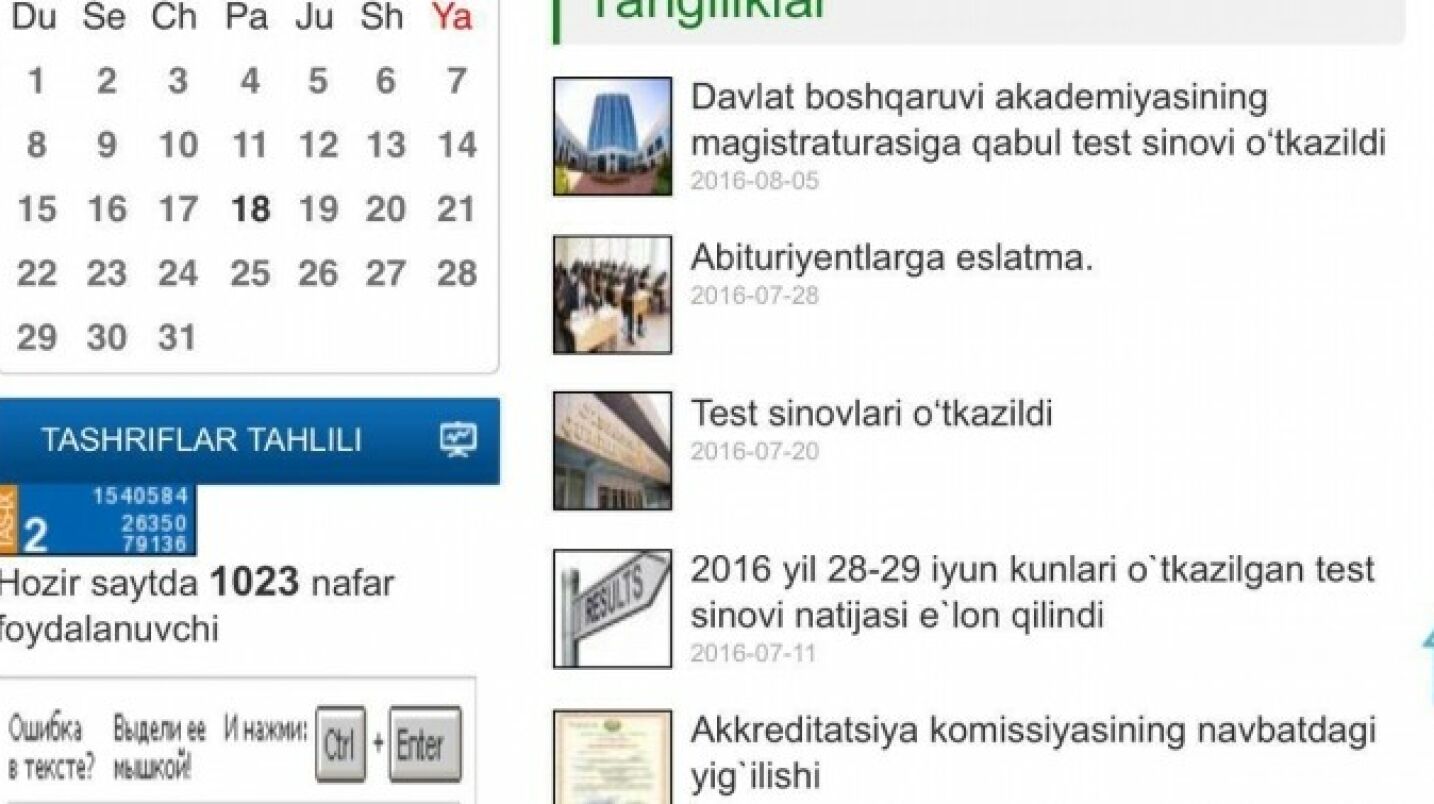The width and height of the screenshot is (1434, 804).
Task: Open the Tashriflar tahlili banner
Action: 248,440
